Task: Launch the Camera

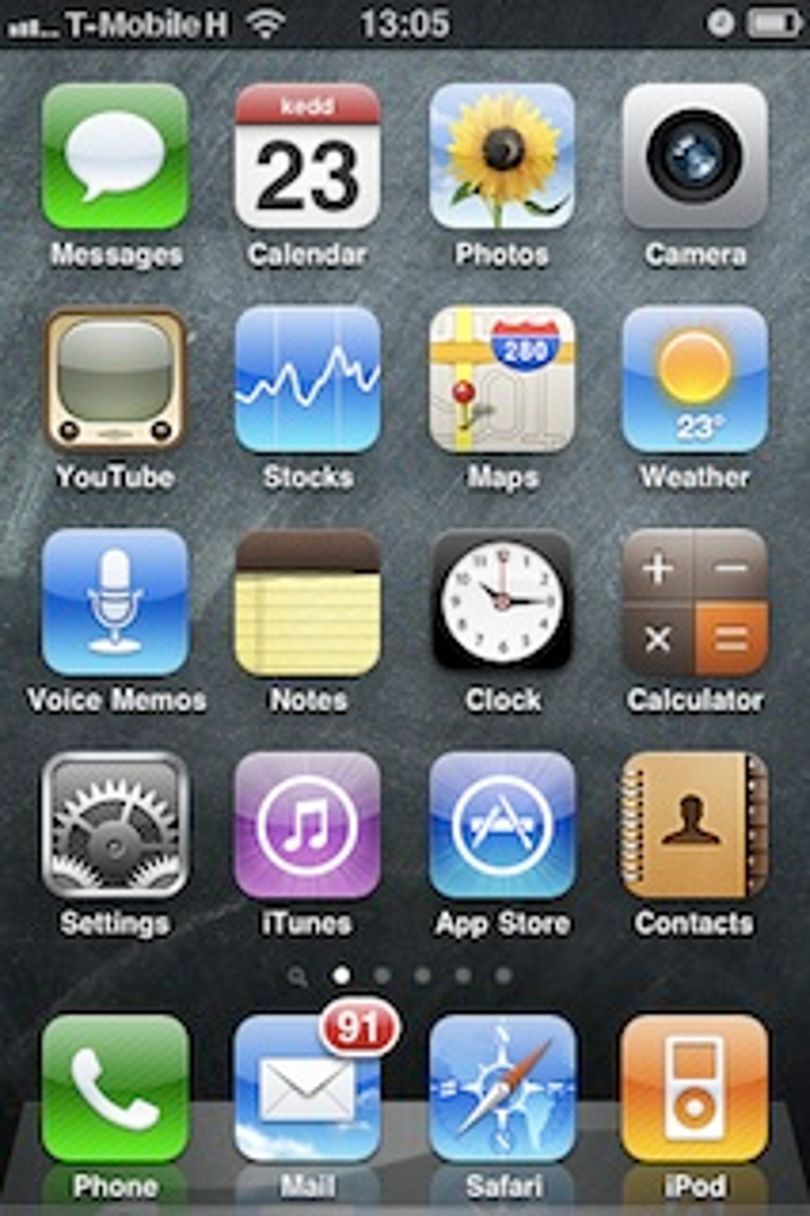Action: point(695,156)
